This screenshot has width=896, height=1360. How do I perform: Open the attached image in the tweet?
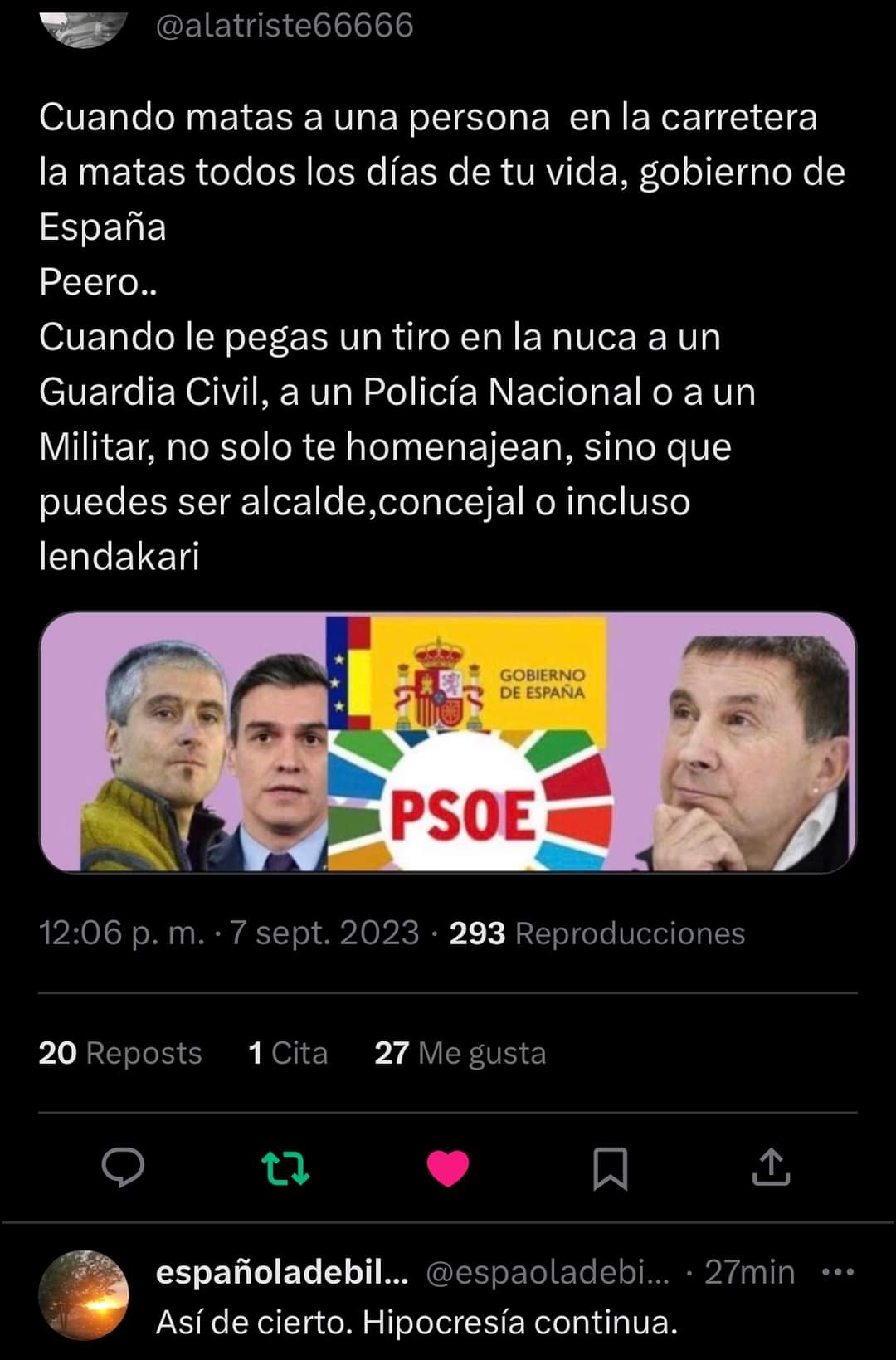pos(448,742)
